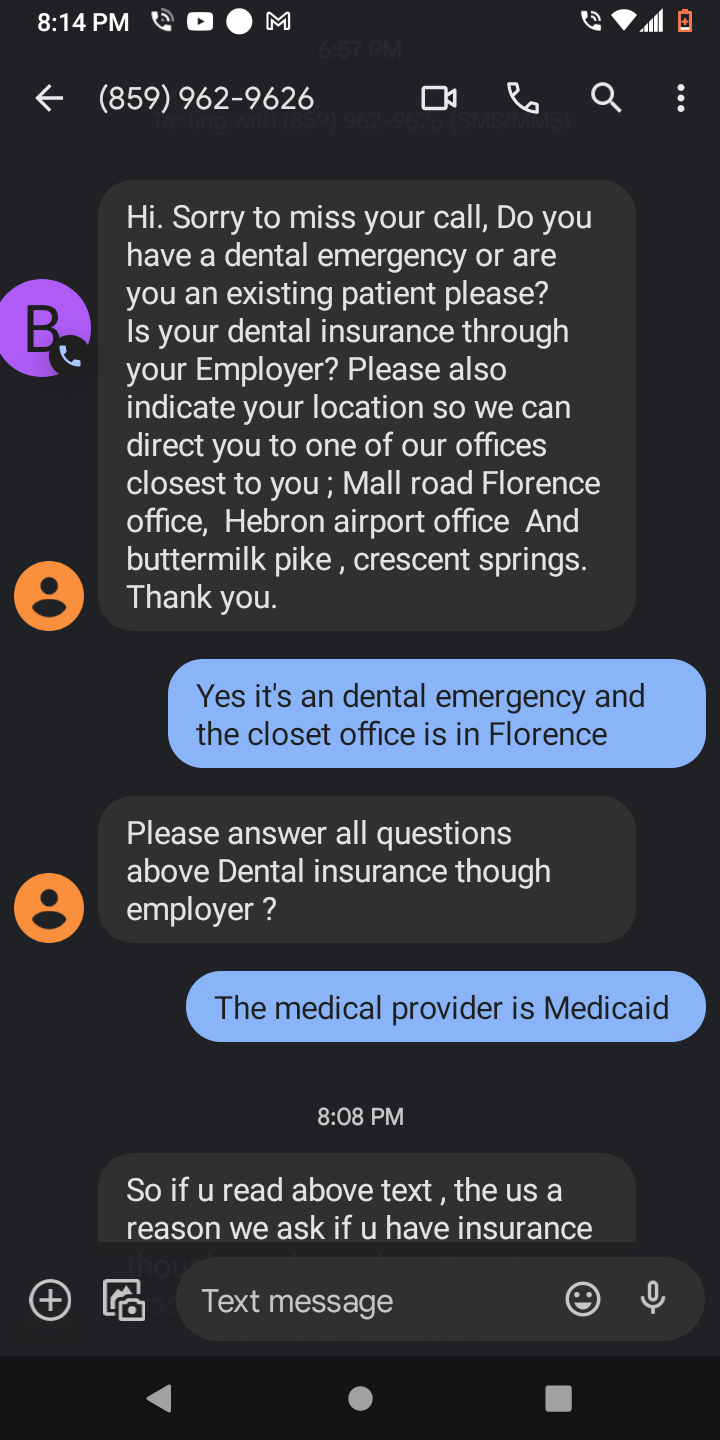Tap the dental emergency message bubble
This screenshot has width=720, height=1440.
437,713
